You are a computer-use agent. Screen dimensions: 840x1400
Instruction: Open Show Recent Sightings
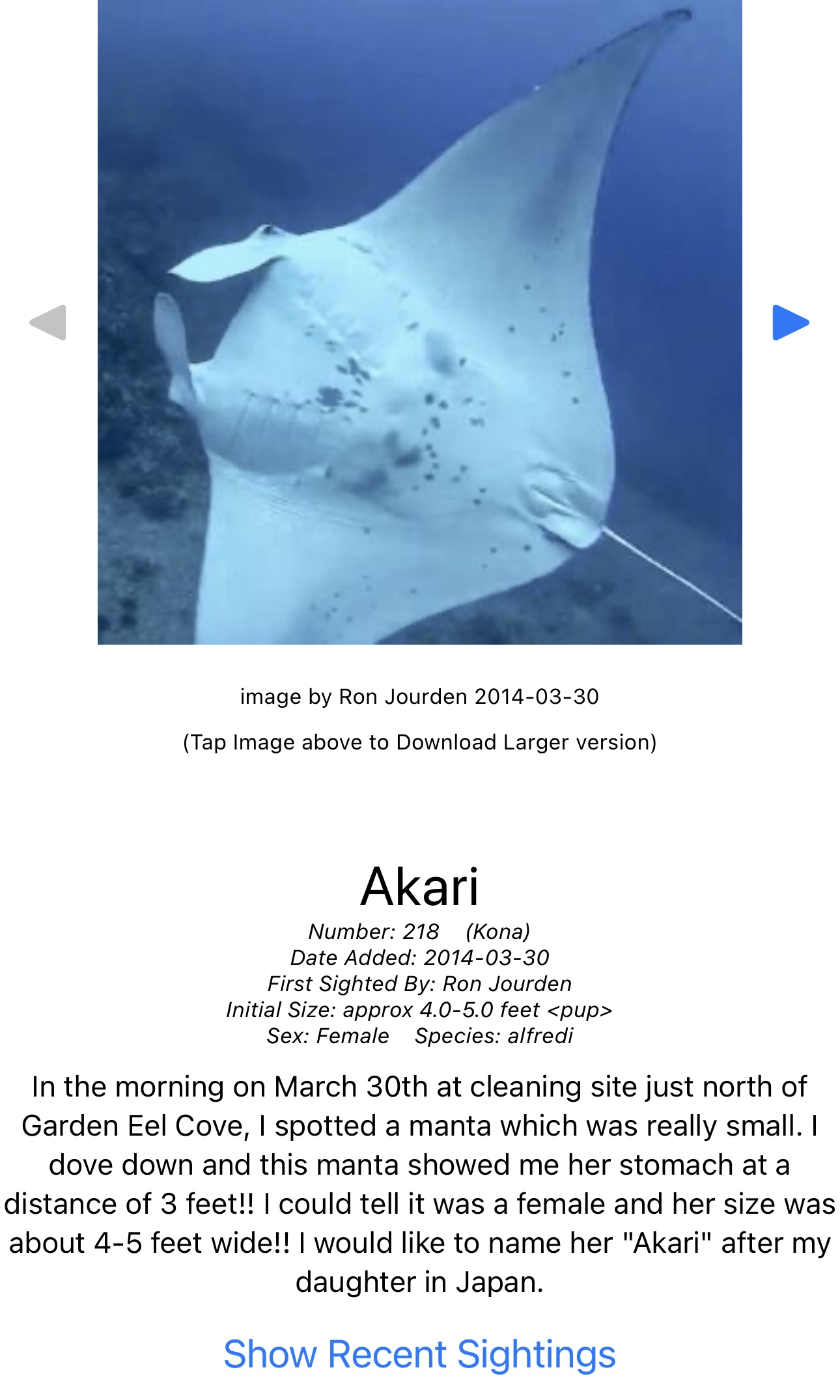click(x=419, y=1354)
